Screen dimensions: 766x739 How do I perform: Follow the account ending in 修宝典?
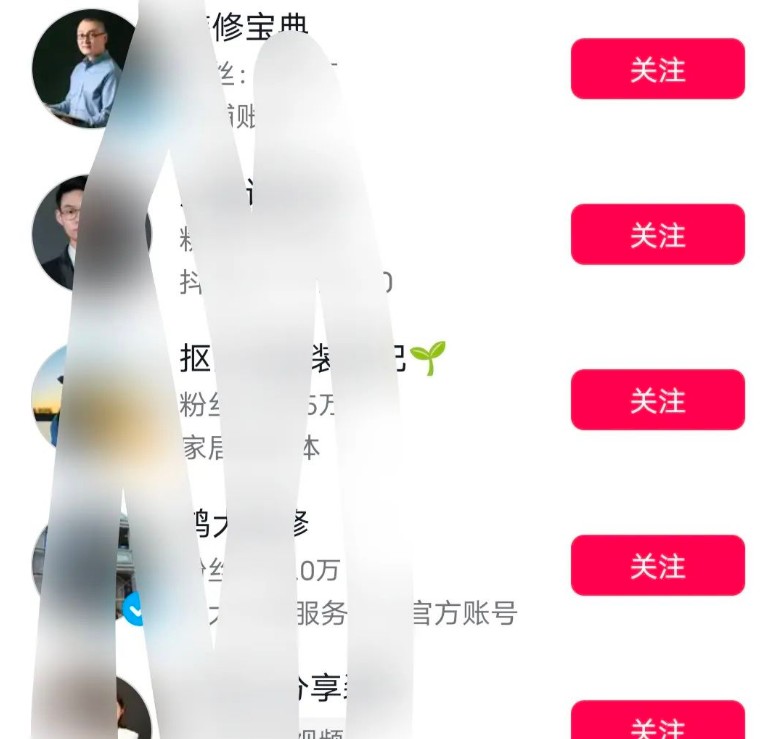[x=657, y=69]
